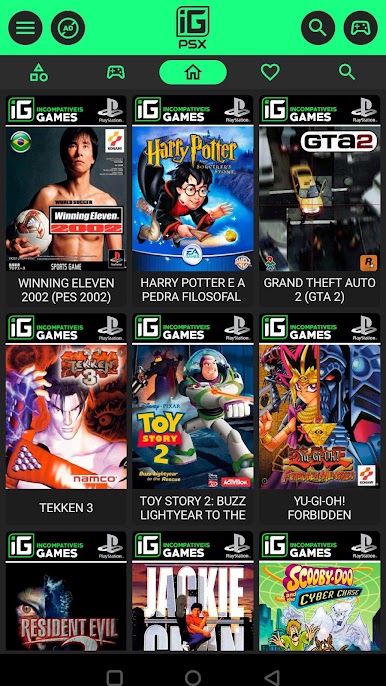Open Grand Theft Auto 2 card
This screenshot has width=386, height=686.
point(319,201)
